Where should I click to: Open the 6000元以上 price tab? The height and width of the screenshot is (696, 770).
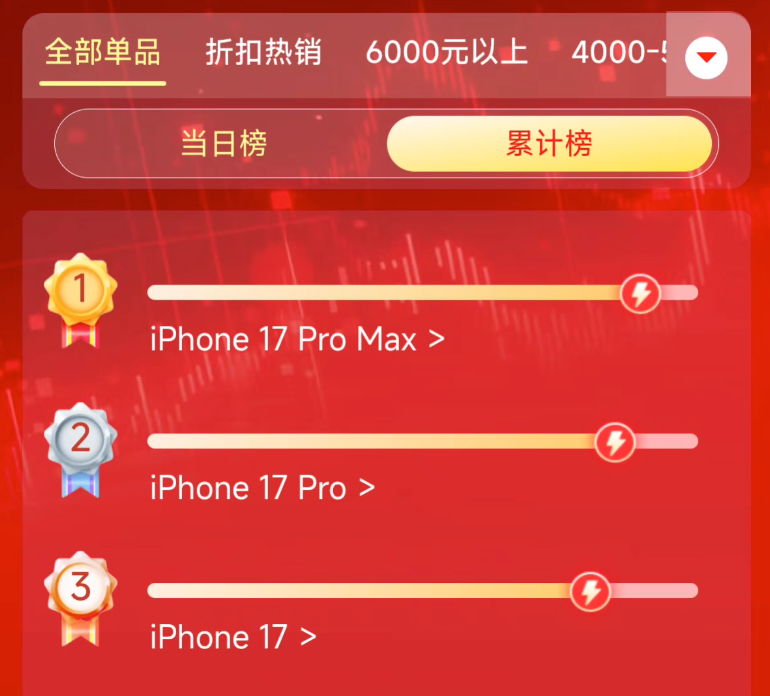tap(447, 53)
